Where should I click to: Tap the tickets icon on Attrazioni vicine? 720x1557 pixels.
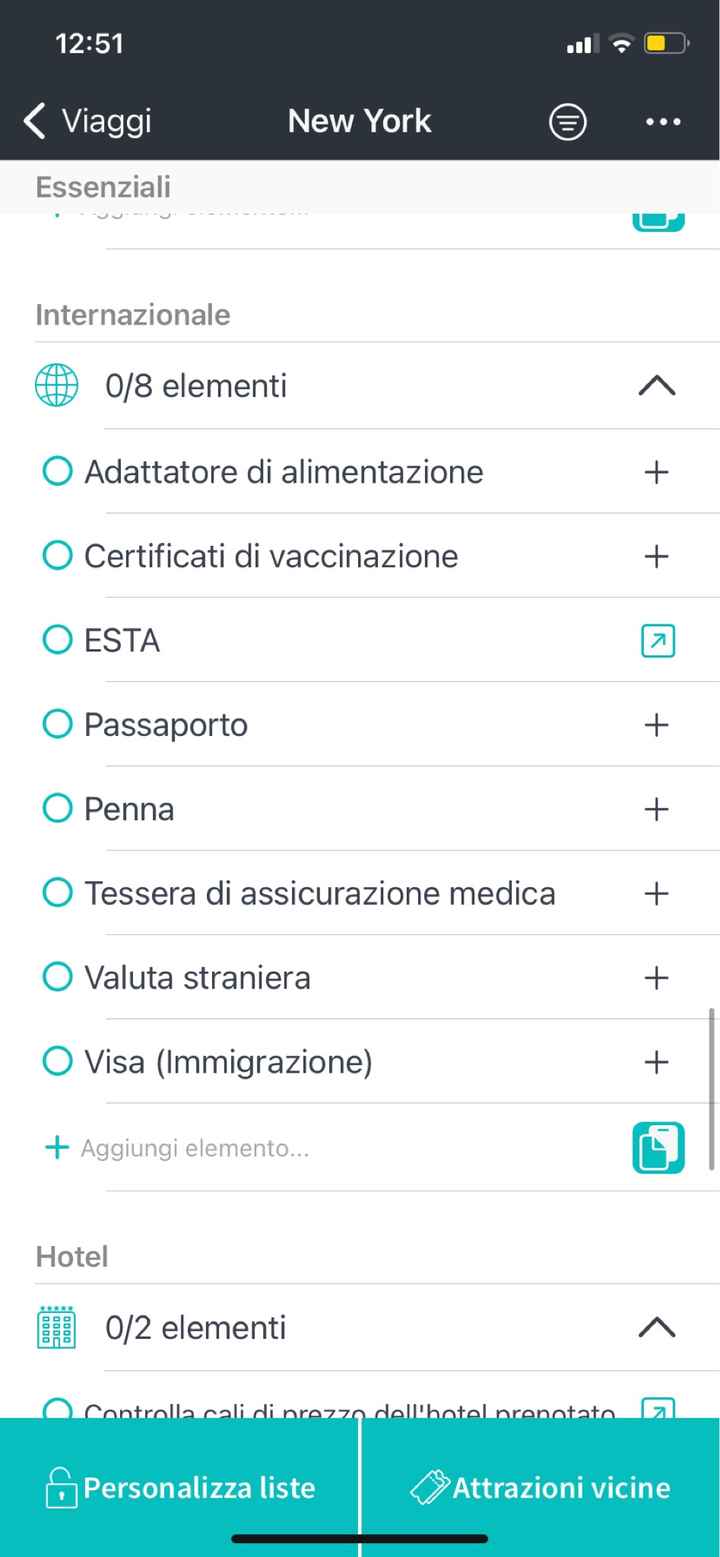[430, 1487]
